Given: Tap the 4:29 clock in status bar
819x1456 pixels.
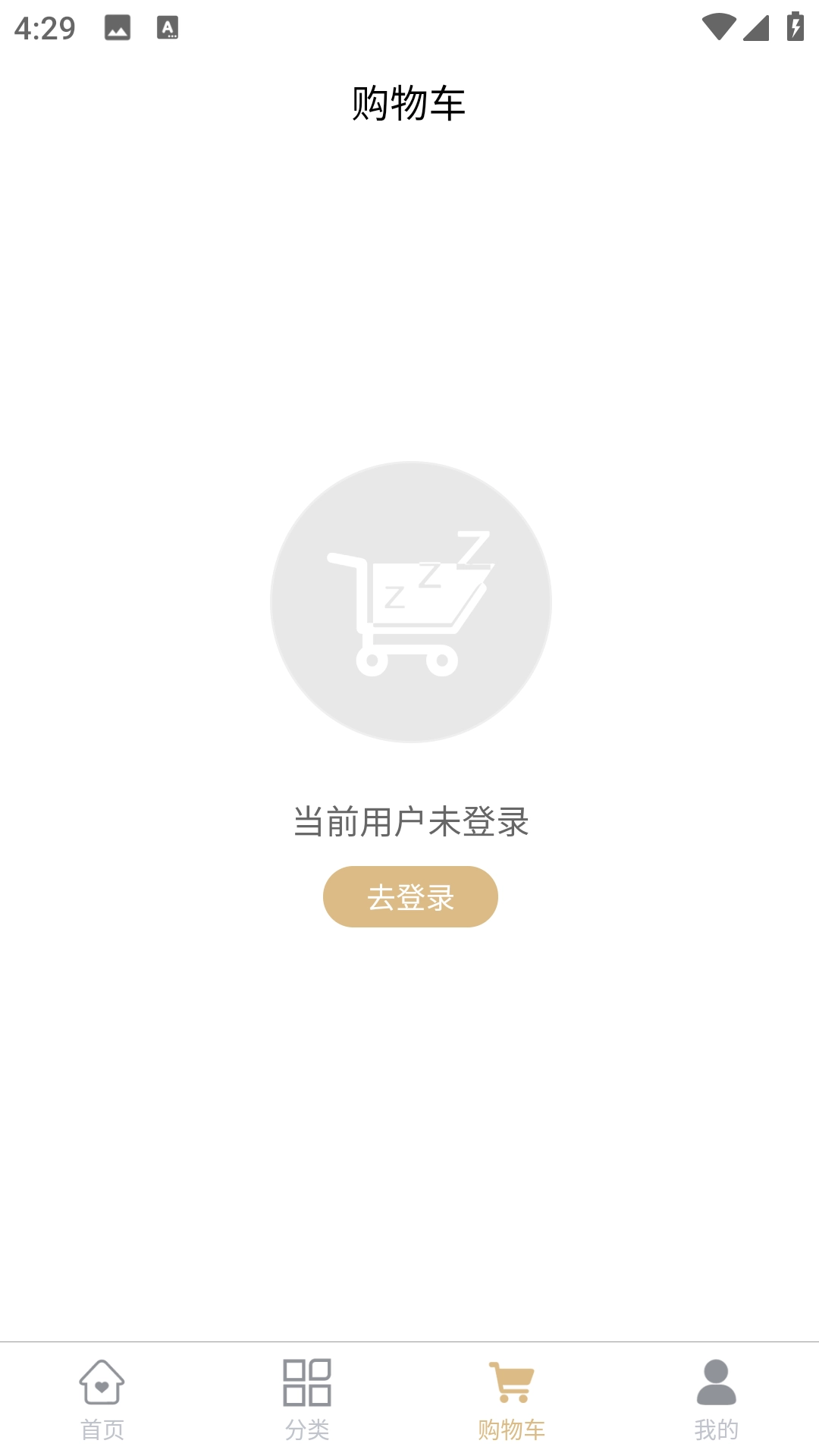Looking at the screenshot, I should click(x=43, y=29).
